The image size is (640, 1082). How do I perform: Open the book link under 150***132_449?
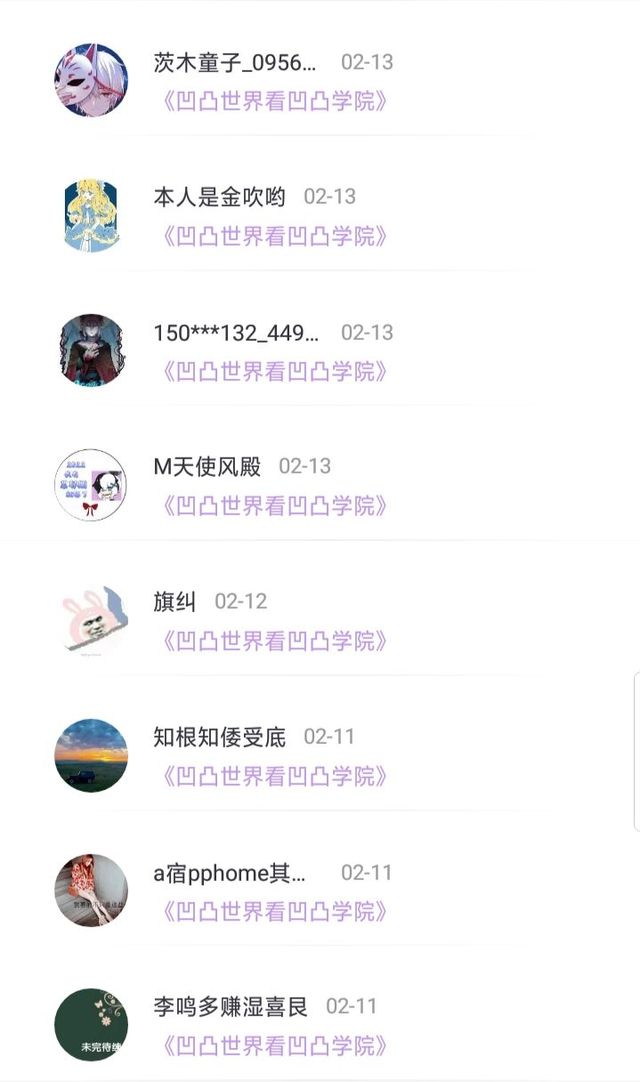click(273, 371)
